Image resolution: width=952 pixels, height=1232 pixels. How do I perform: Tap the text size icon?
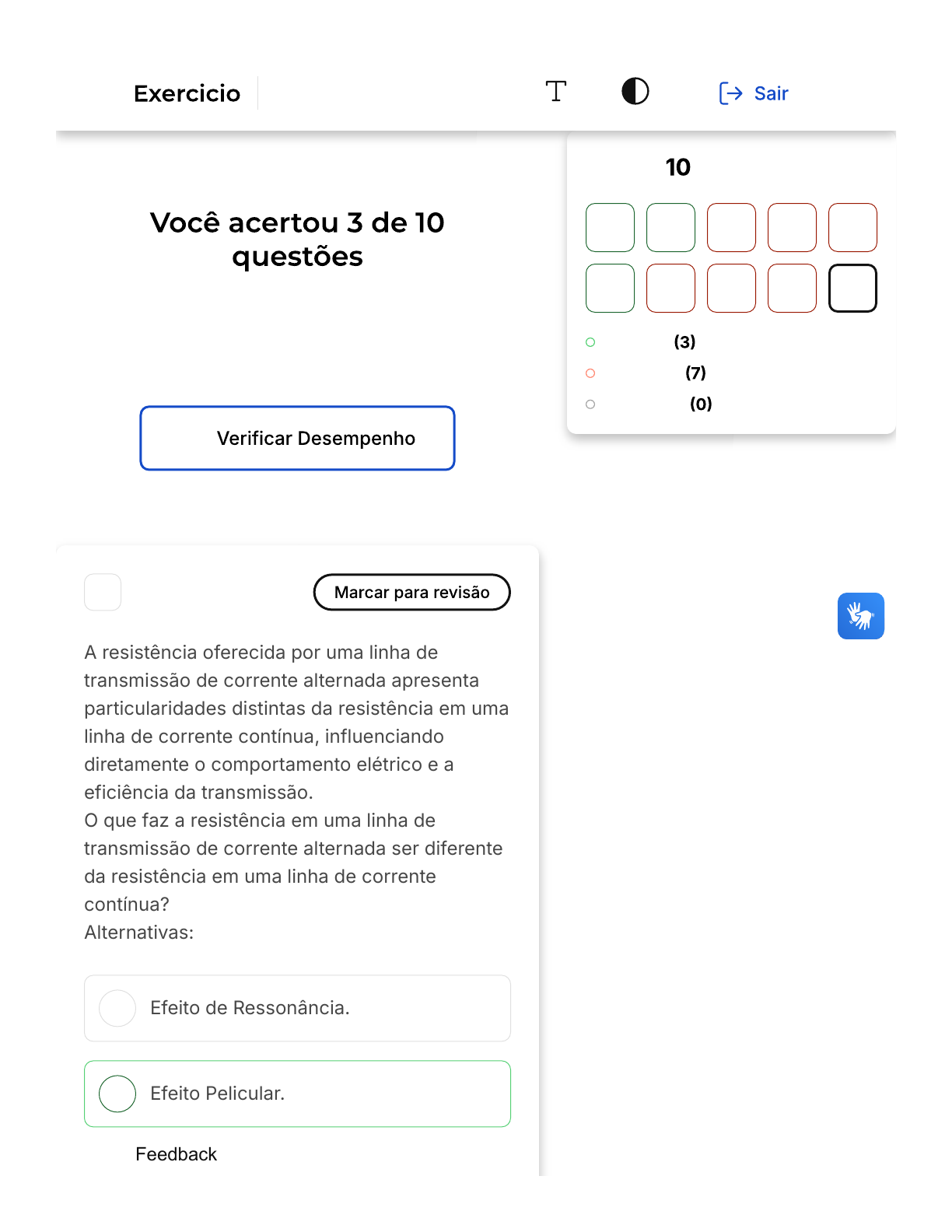555,92
